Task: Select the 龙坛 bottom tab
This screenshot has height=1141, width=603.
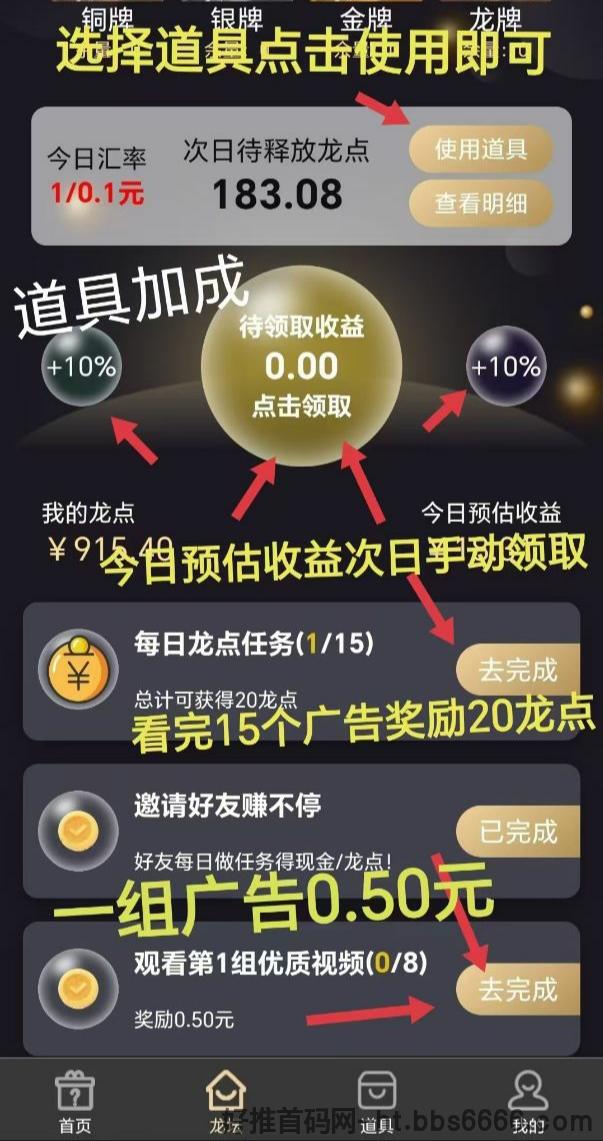Action: point(225,1102)
